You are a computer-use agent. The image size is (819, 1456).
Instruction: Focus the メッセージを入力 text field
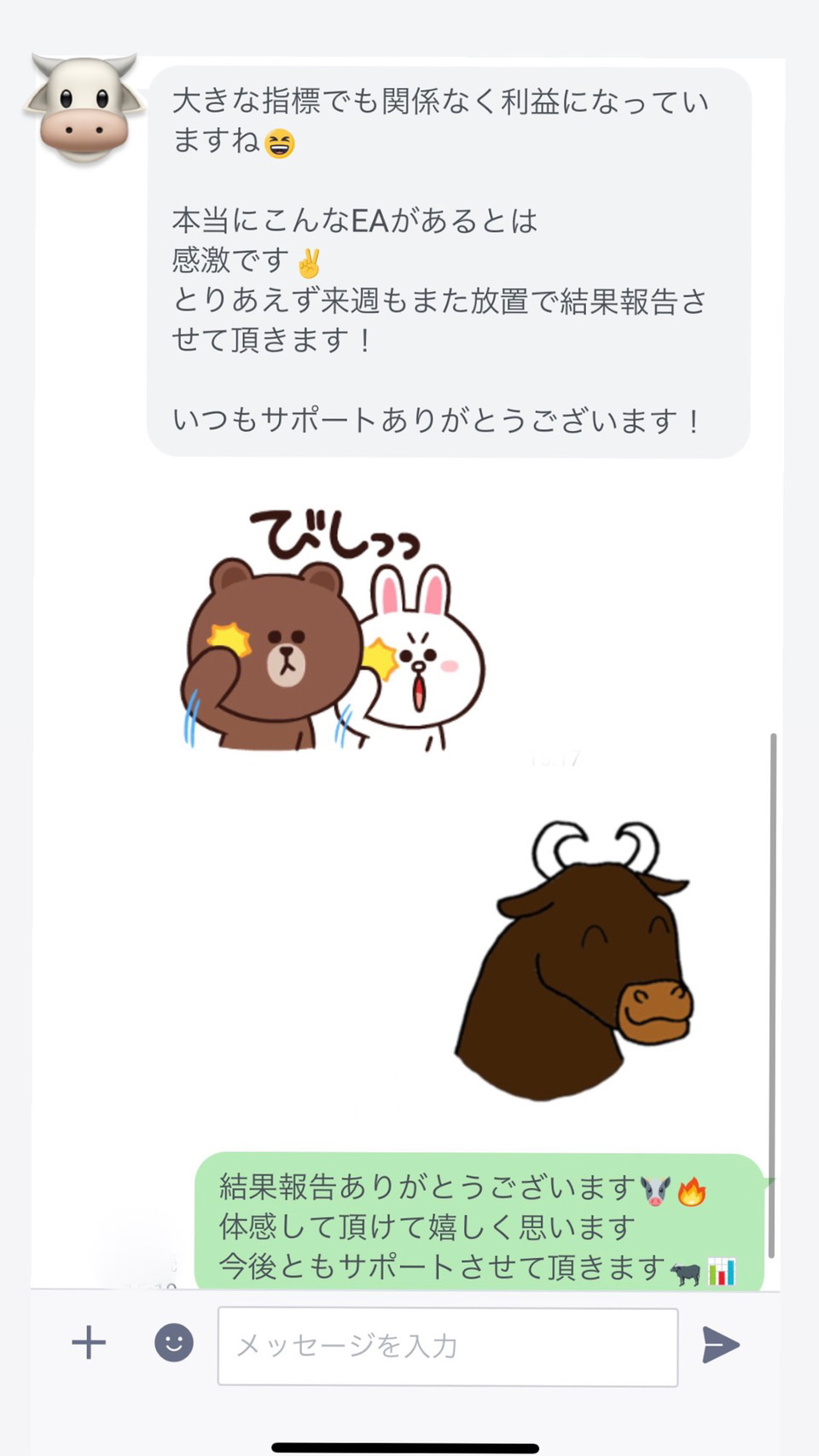coord(447,1346)
